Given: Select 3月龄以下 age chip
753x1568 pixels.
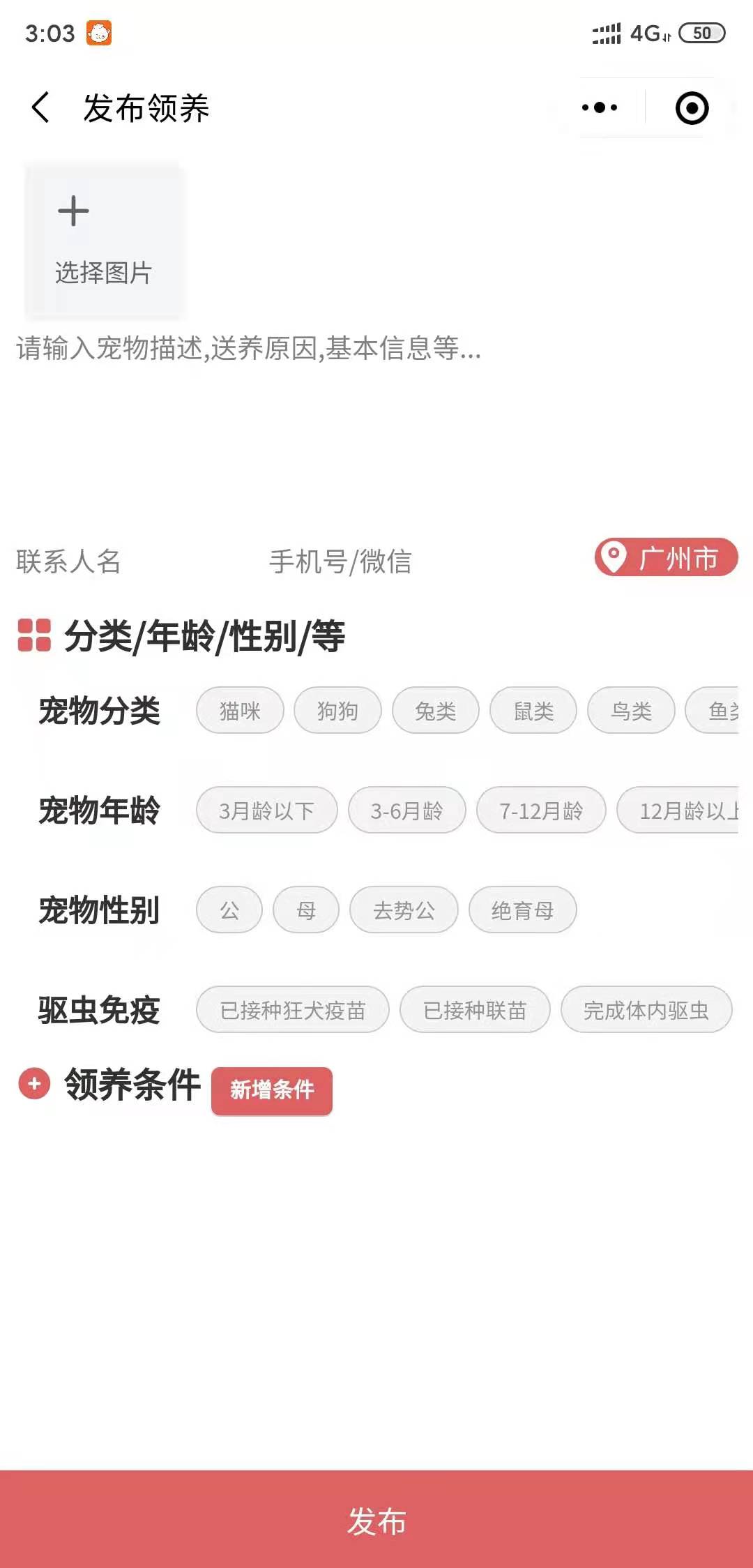Looking at the screenshot, I should click(x=266, y=811).
